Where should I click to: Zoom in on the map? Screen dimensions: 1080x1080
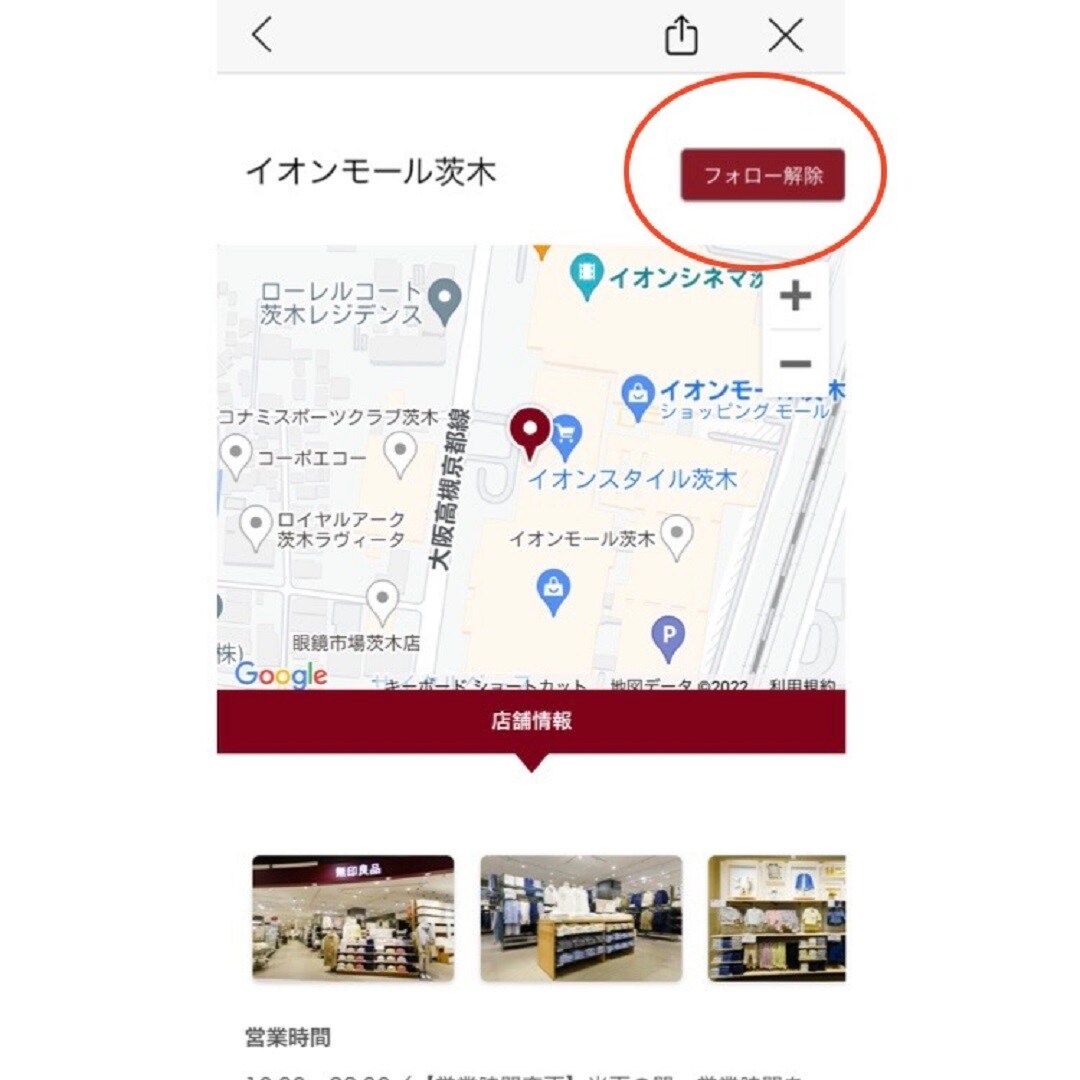click(x=795, y=297)
